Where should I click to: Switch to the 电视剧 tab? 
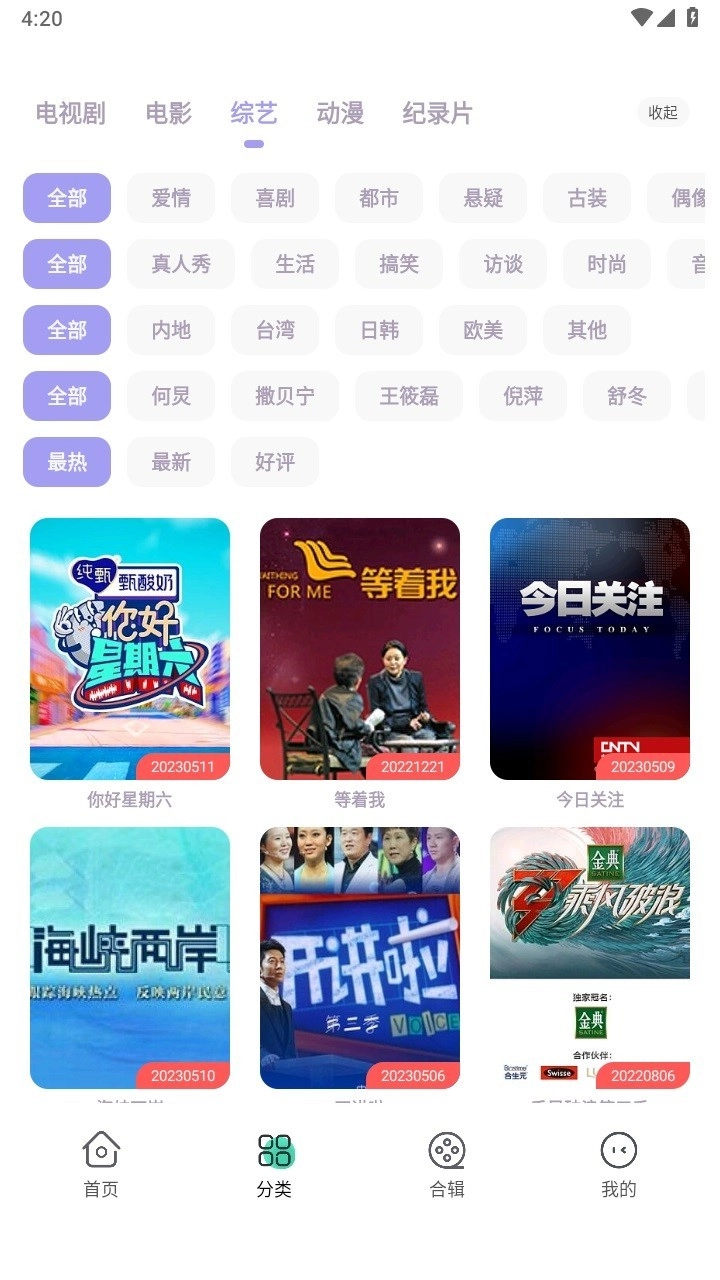70,113
